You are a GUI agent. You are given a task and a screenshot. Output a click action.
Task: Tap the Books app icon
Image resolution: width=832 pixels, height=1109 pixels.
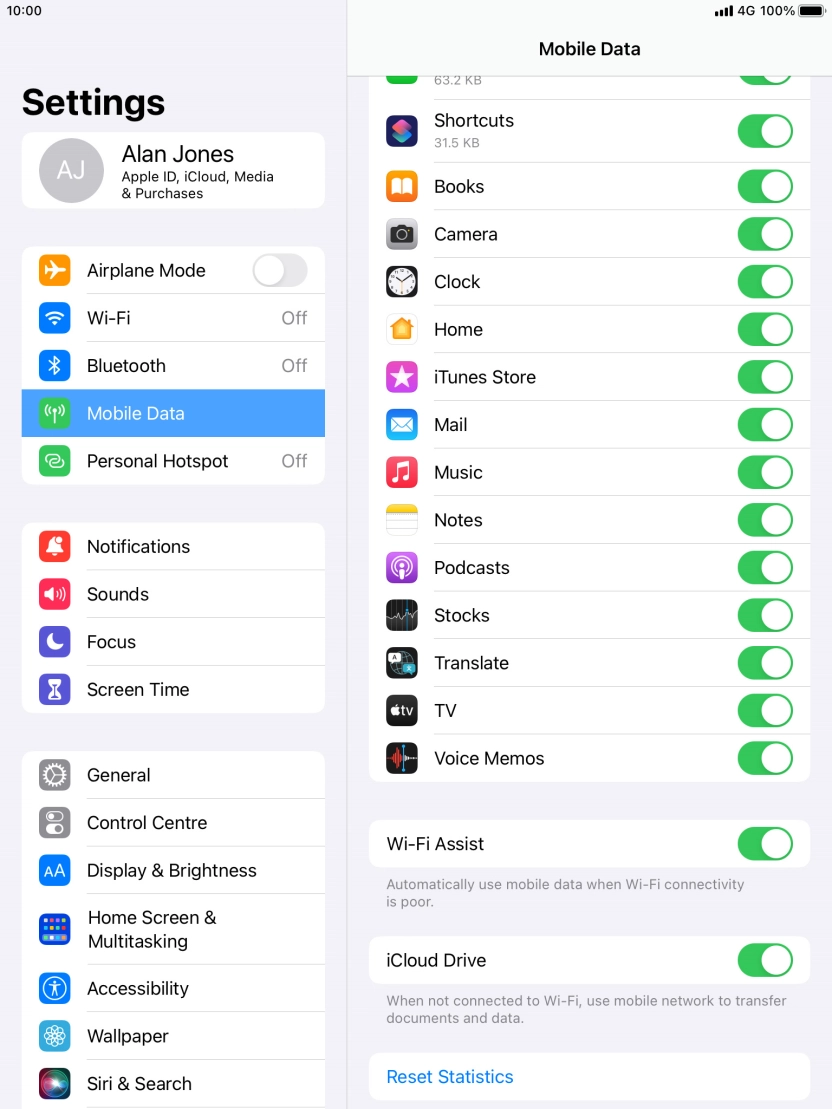point(401,186)
